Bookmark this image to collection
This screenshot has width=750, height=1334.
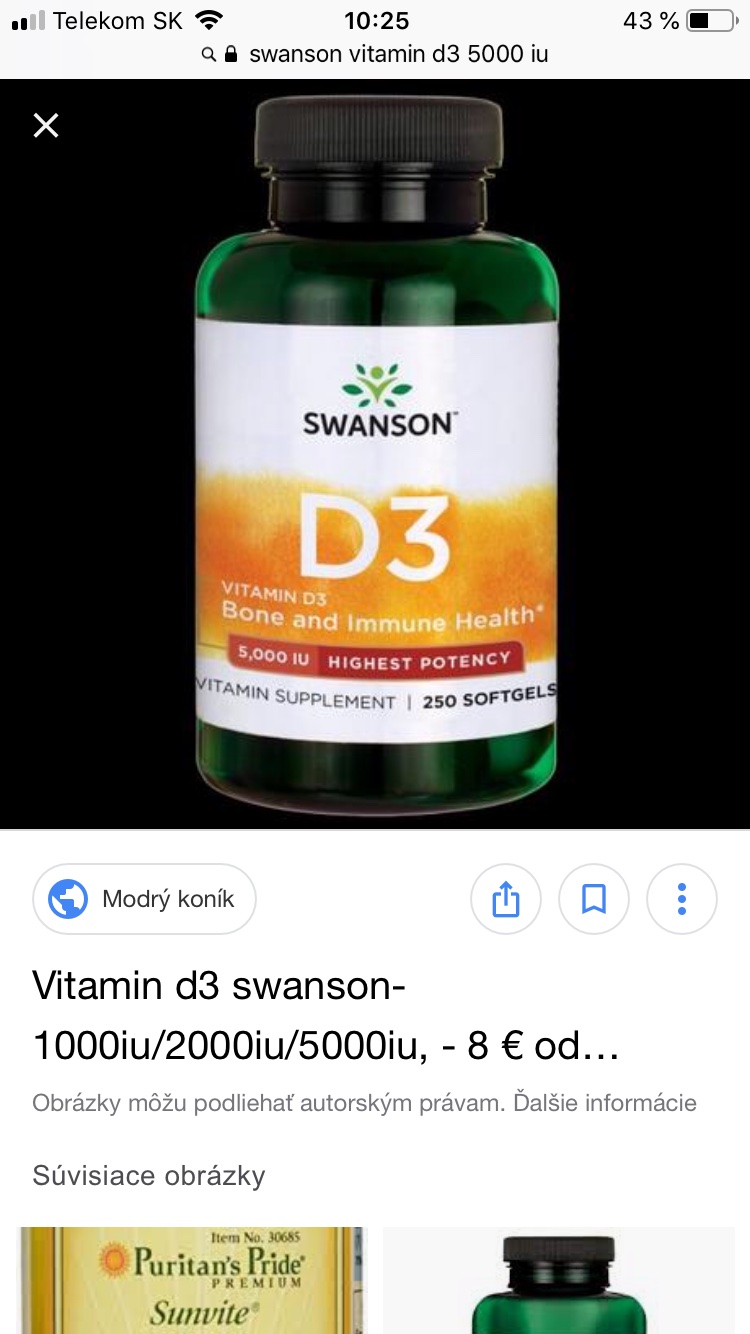click(594, 899)
